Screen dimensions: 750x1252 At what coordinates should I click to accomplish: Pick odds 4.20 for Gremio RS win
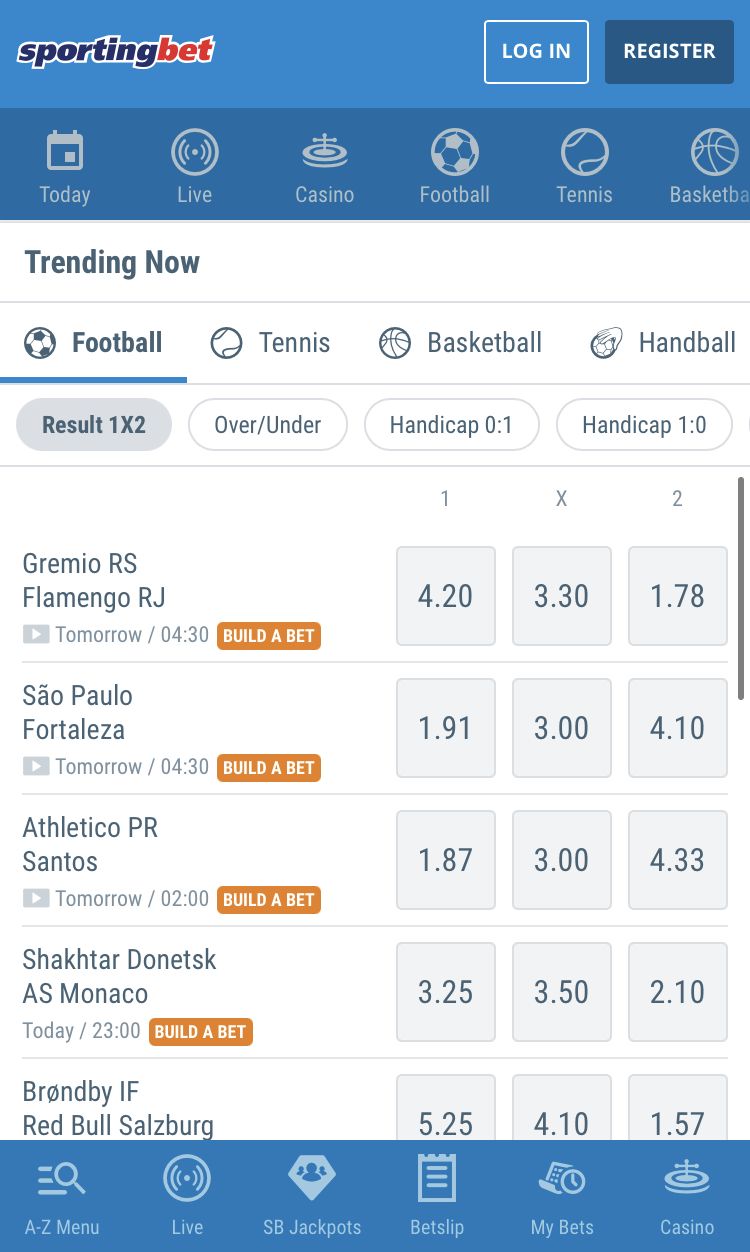pos(446,596)
